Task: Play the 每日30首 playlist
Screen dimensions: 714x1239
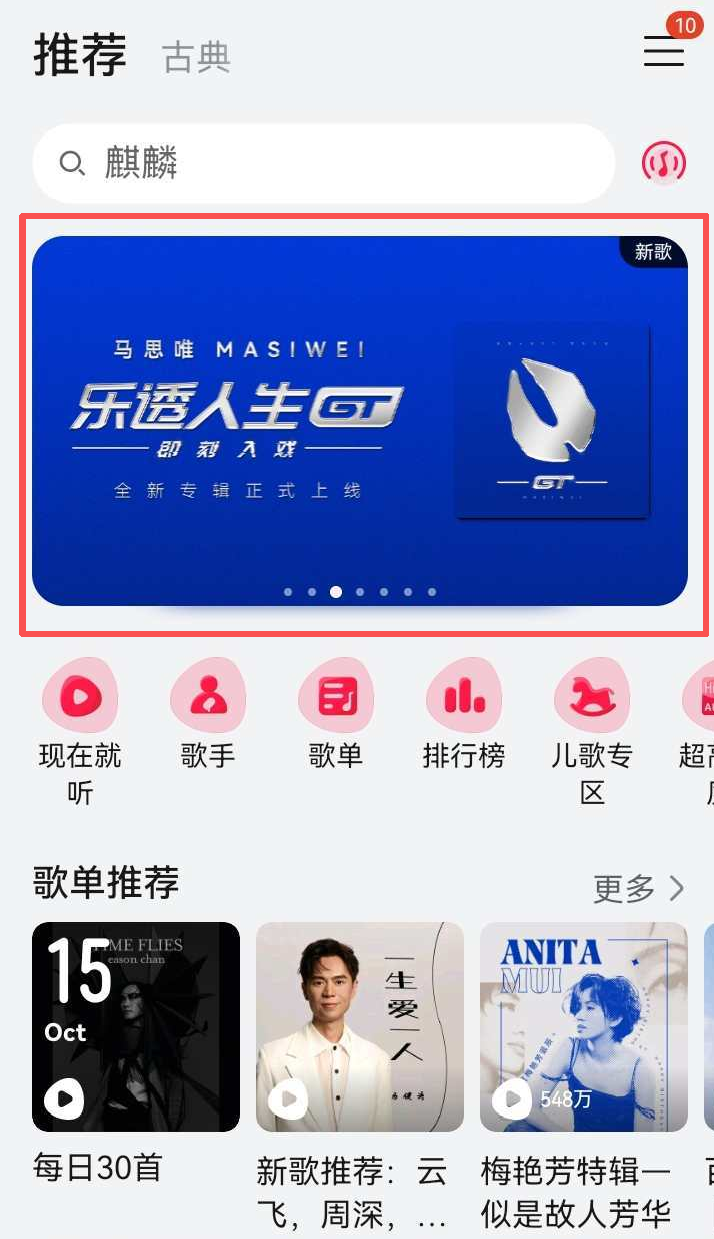Action: point(64,1100)
